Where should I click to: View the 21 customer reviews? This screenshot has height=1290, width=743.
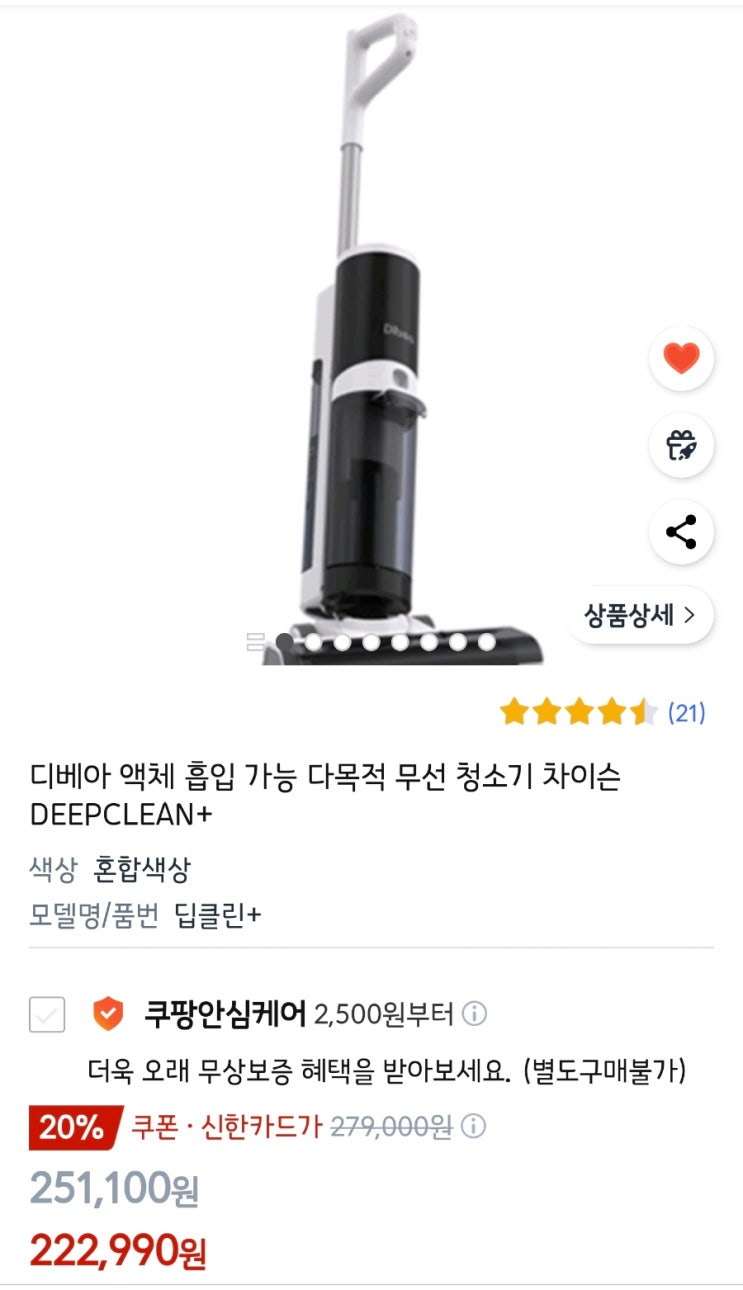[686, 713]
